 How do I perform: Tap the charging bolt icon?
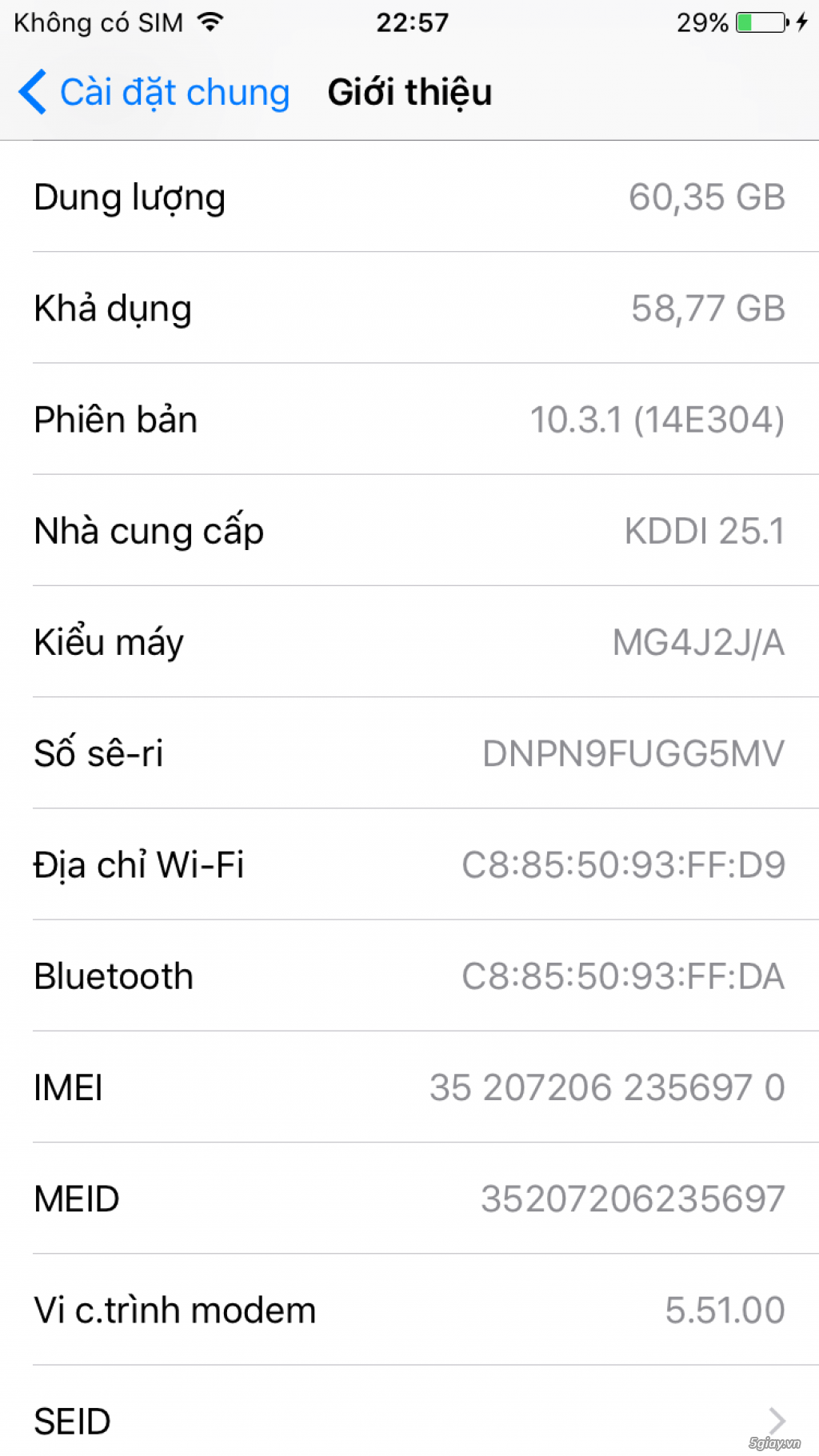802,22
